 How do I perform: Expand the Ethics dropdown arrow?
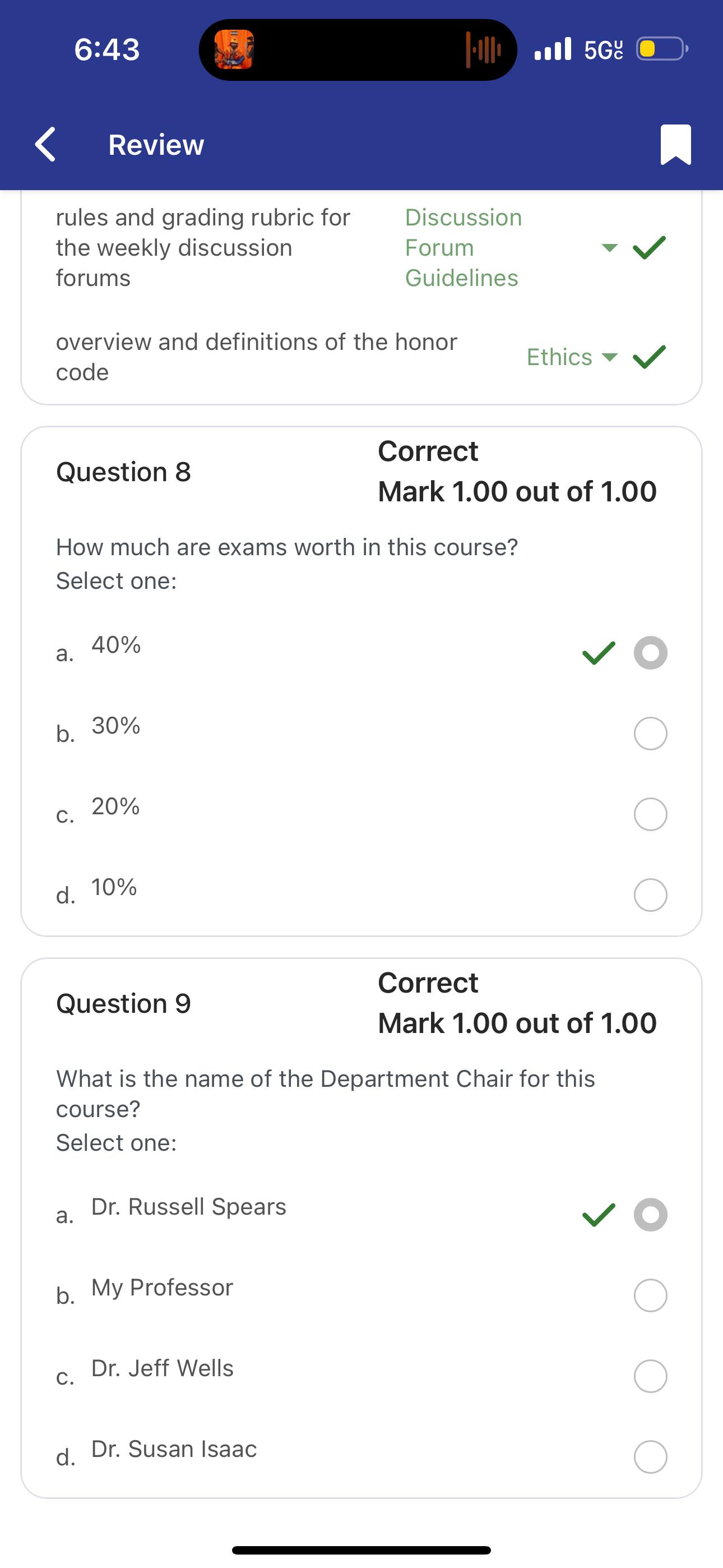(610, 358)
